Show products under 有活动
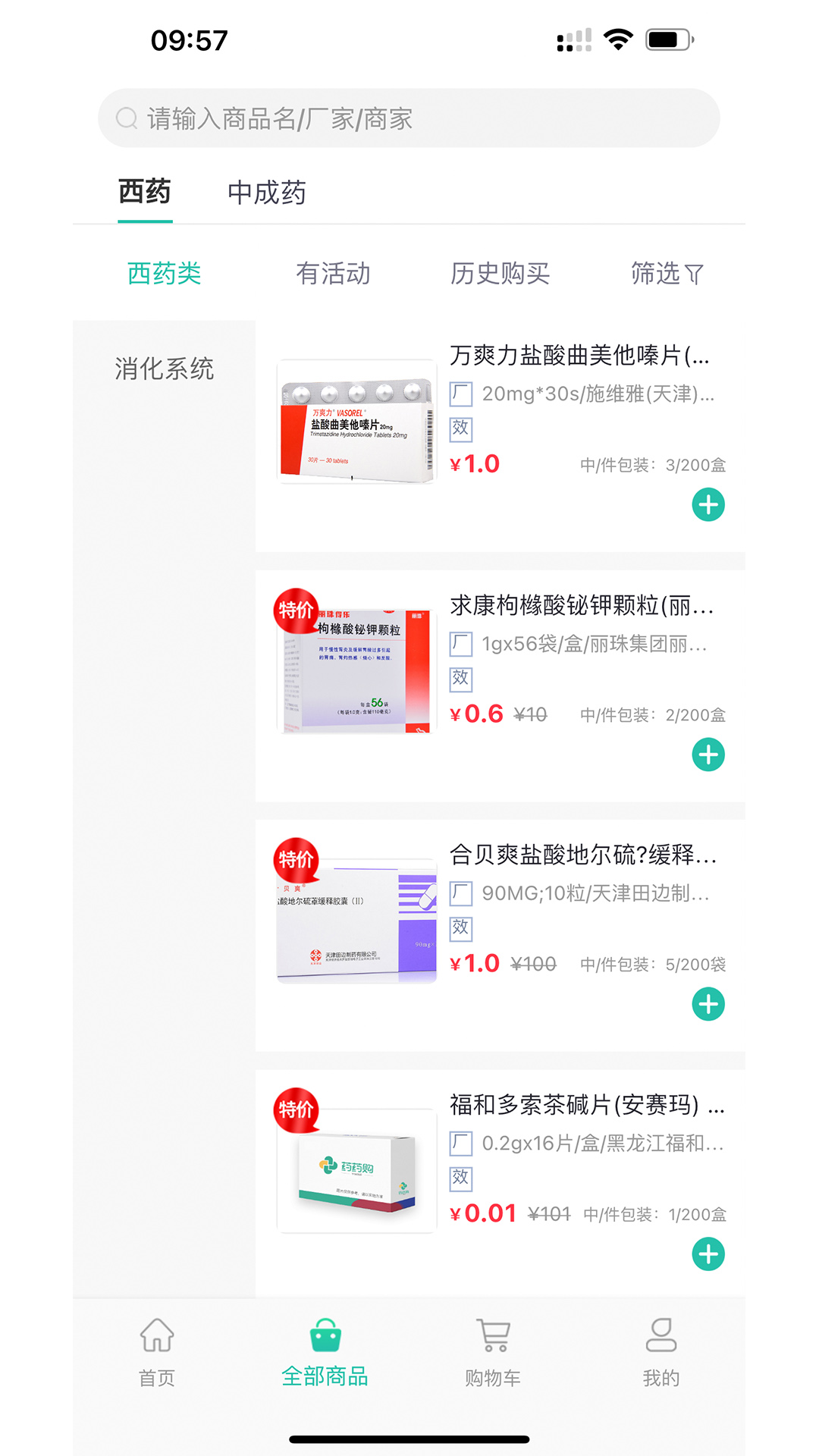The width and height of the screenshot is (819, 1456). point(333,274)
